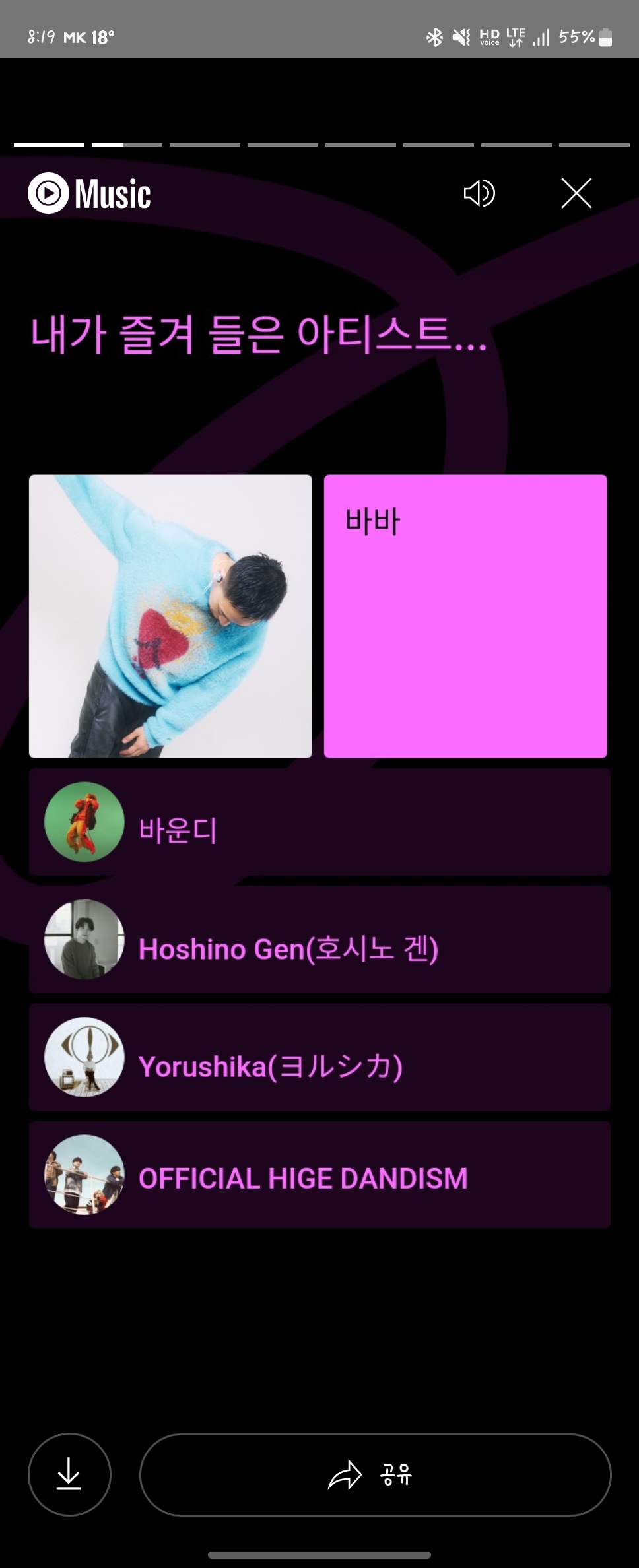Select OFFICIAL HIGE DANDISM row
639x1568 pixels.
pyautogui.click(x=319, y=1175)
